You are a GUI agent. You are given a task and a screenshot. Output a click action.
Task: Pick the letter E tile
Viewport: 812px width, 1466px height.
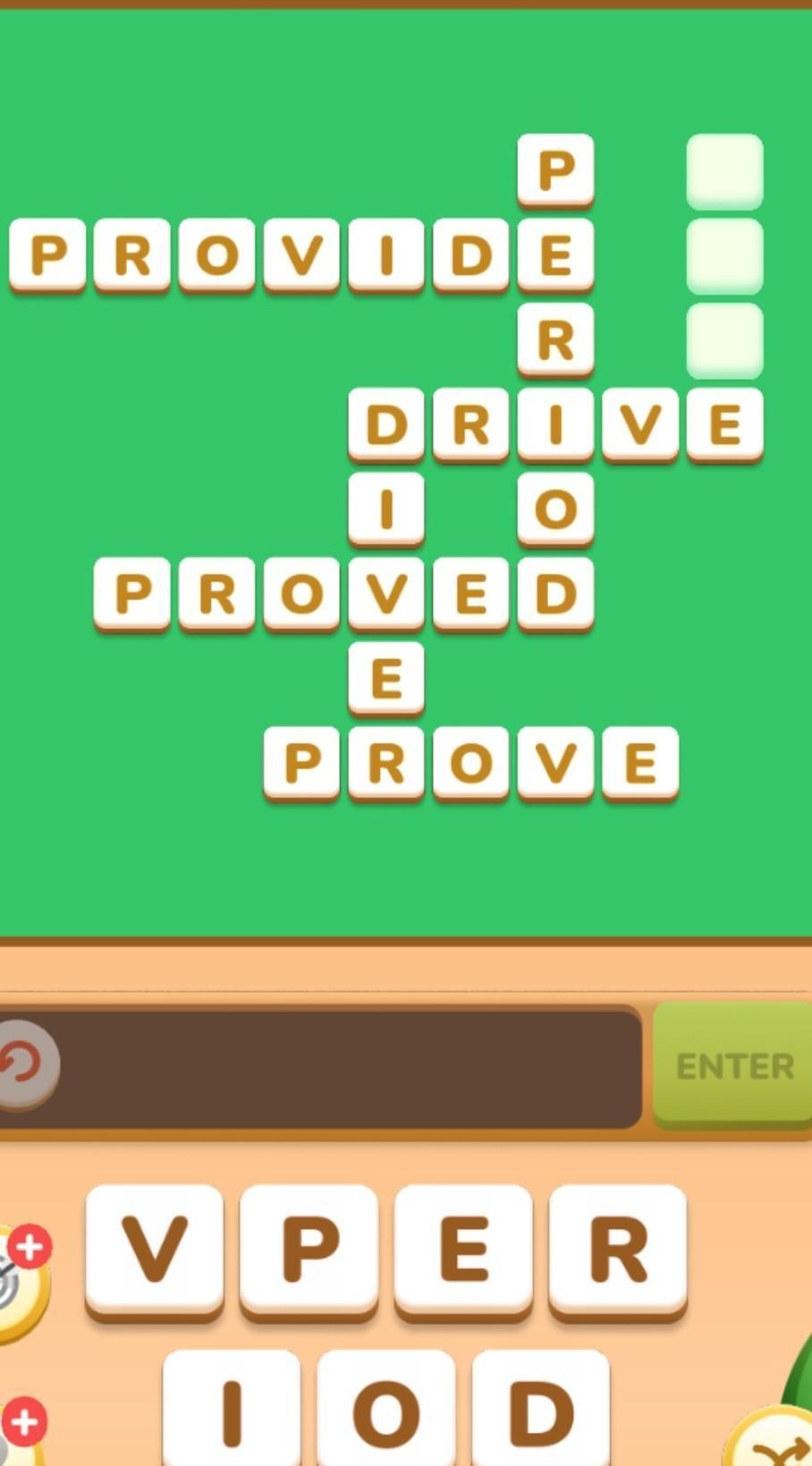[463, 1251]
